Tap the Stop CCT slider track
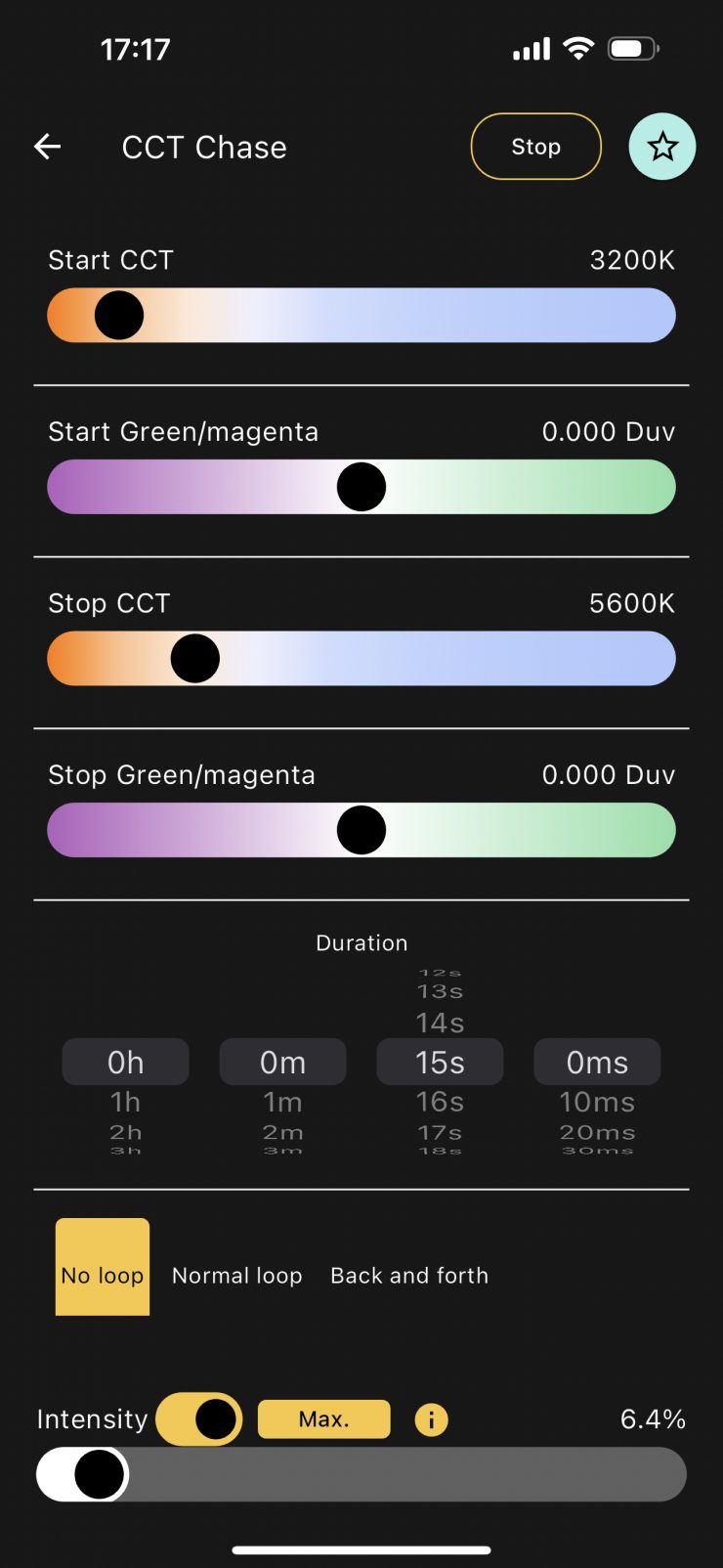Image resolution: width=723 pixels, height=1568 pixels. coord(440,658)
